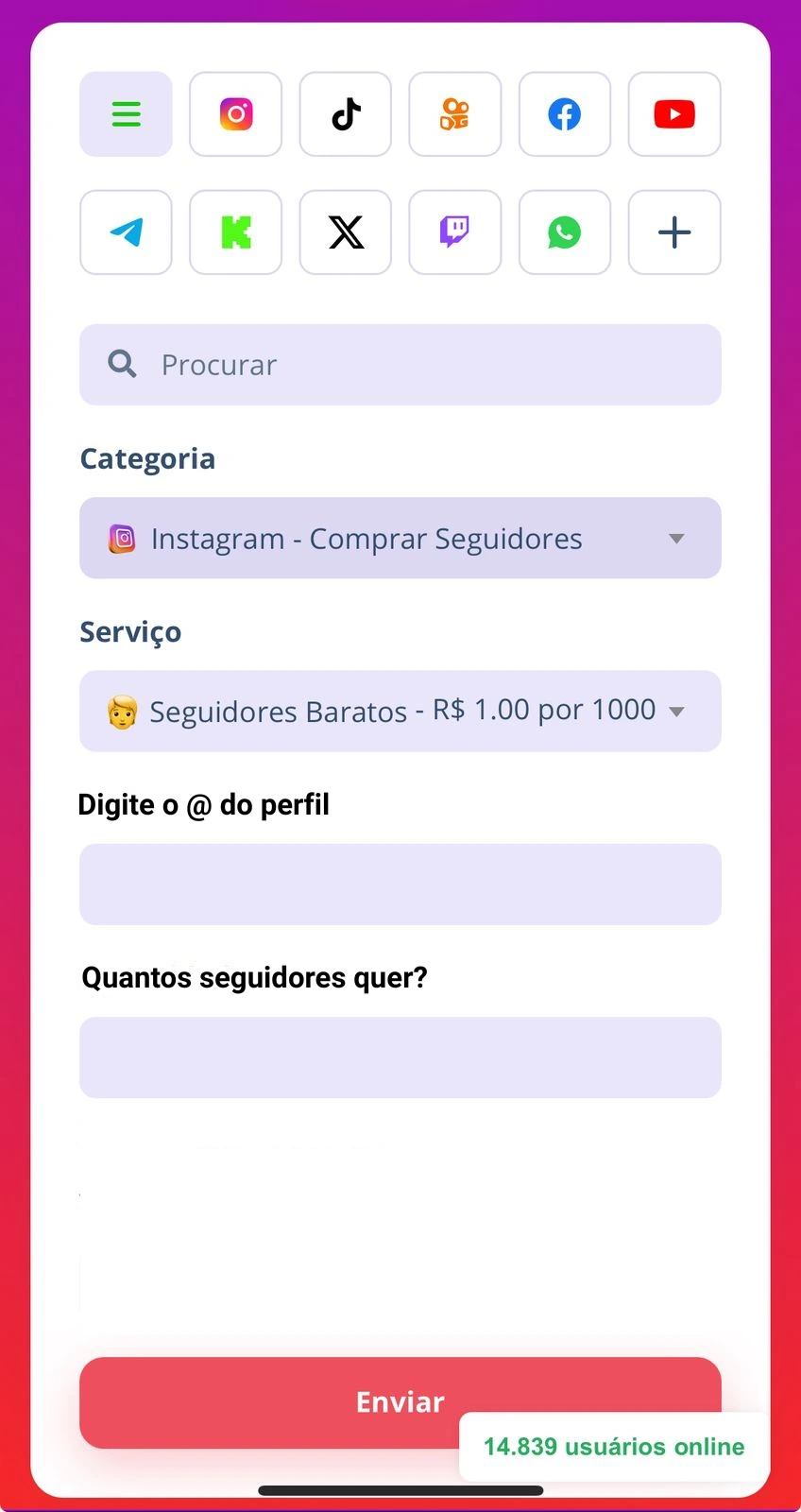Select the Kwai services icon
The width and height of the screenshot is (801, 1512).
coord(455,114)
